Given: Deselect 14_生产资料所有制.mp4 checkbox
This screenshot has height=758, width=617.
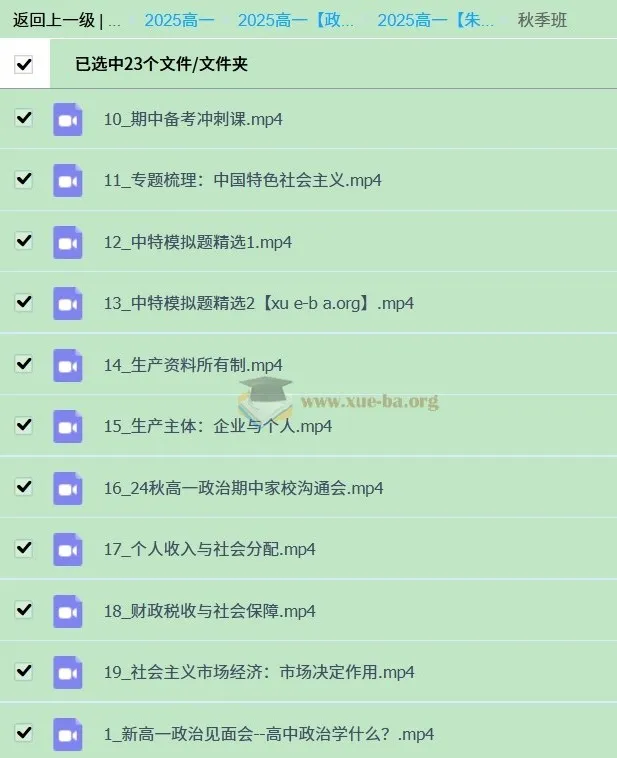Looking at the screenshot, I should coord(24,364).
